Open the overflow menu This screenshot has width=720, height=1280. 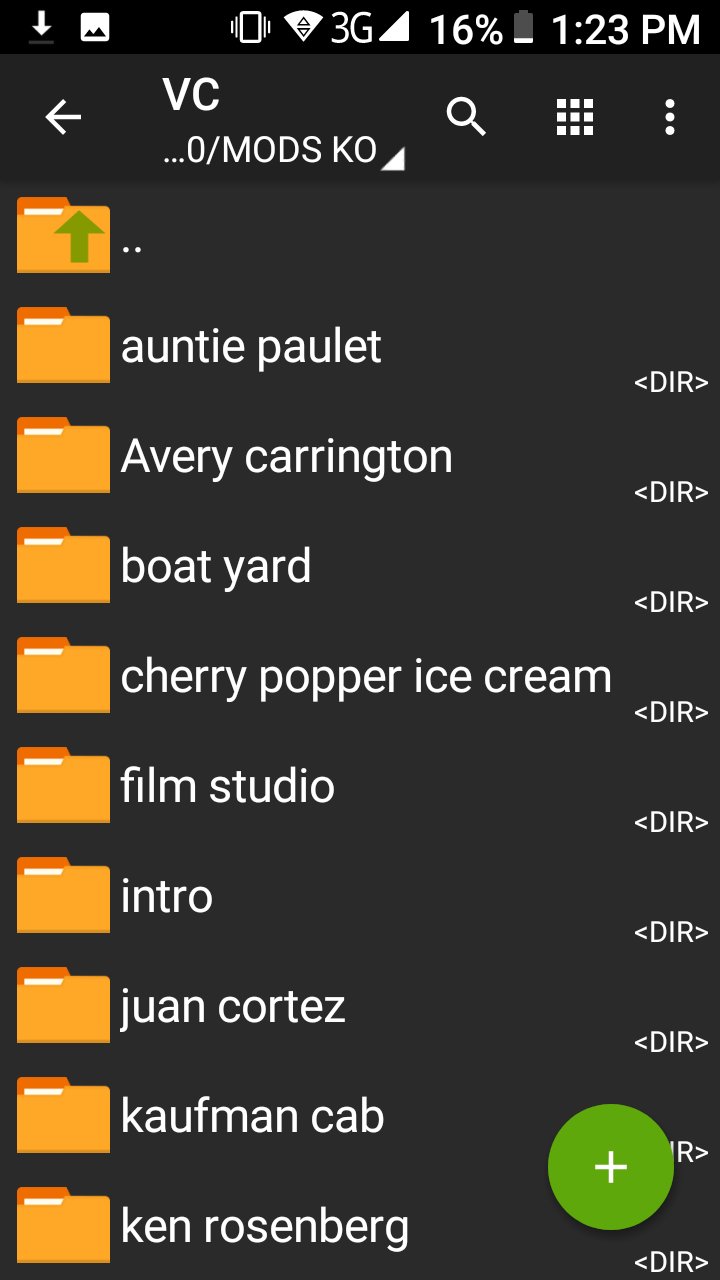click(x=670, y=118)
